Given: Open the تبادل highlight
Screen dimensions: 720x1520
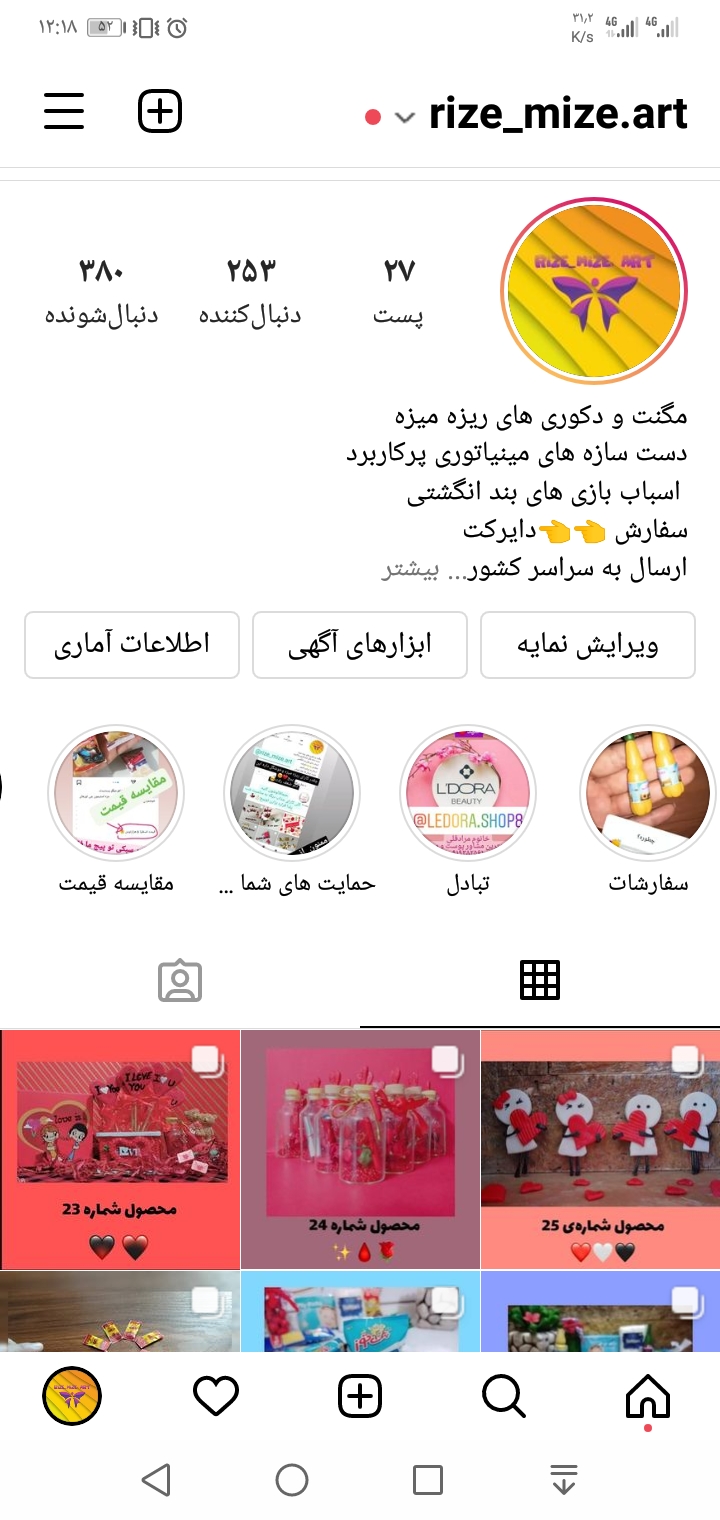Looking at the screenshot, I should [468, 793].
